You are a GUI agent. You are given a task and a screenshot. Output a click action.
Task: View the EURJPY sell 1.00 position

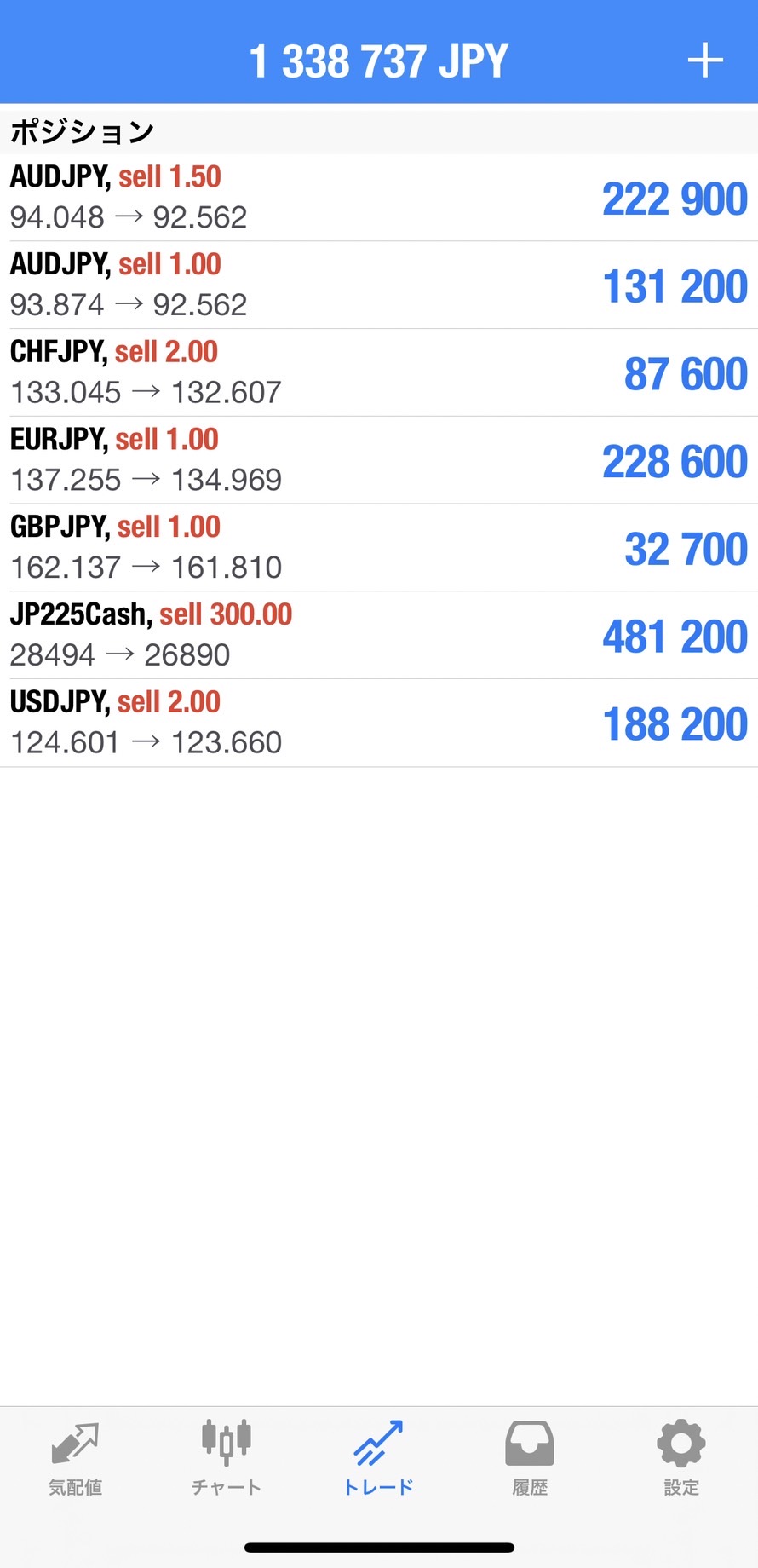tap(379, 460)
